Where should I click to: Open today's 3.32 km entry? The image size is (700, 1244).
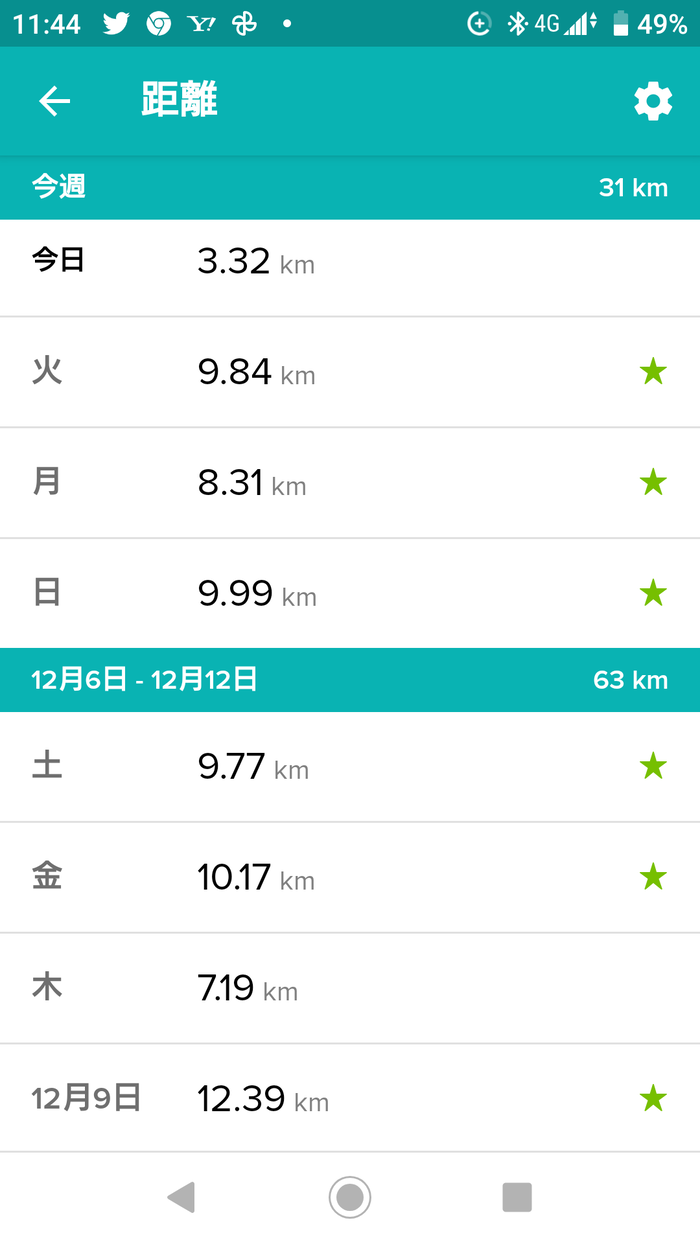click(350, 263)
